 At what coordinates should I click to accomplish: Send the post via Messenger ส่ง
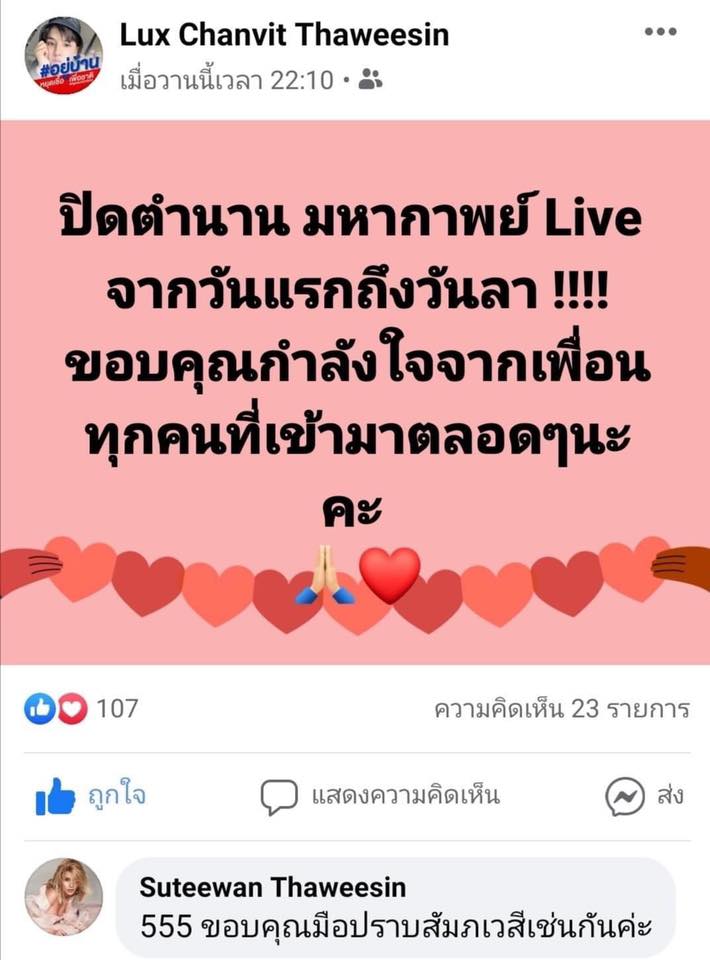(644, 796)
